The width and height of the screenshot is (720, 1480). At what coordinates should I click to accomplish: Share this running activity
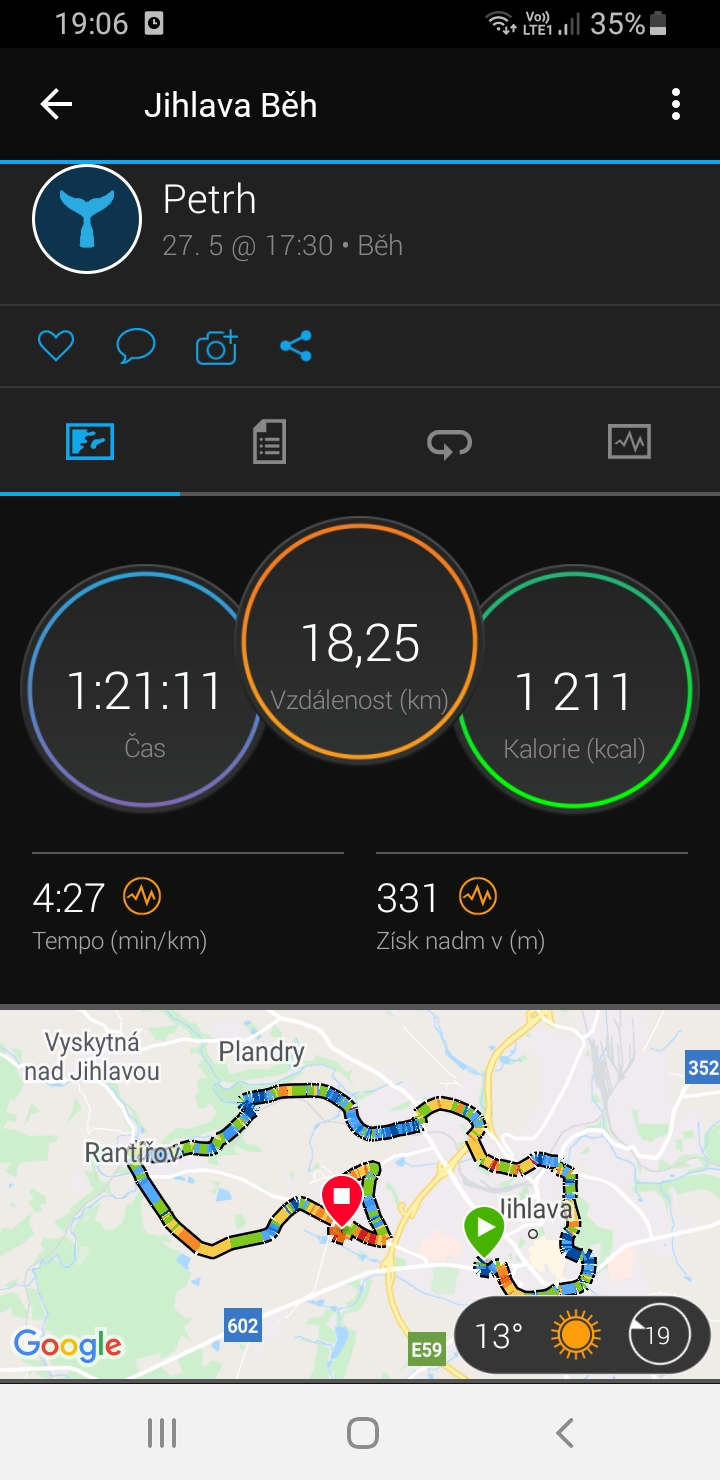click(296, 347)
